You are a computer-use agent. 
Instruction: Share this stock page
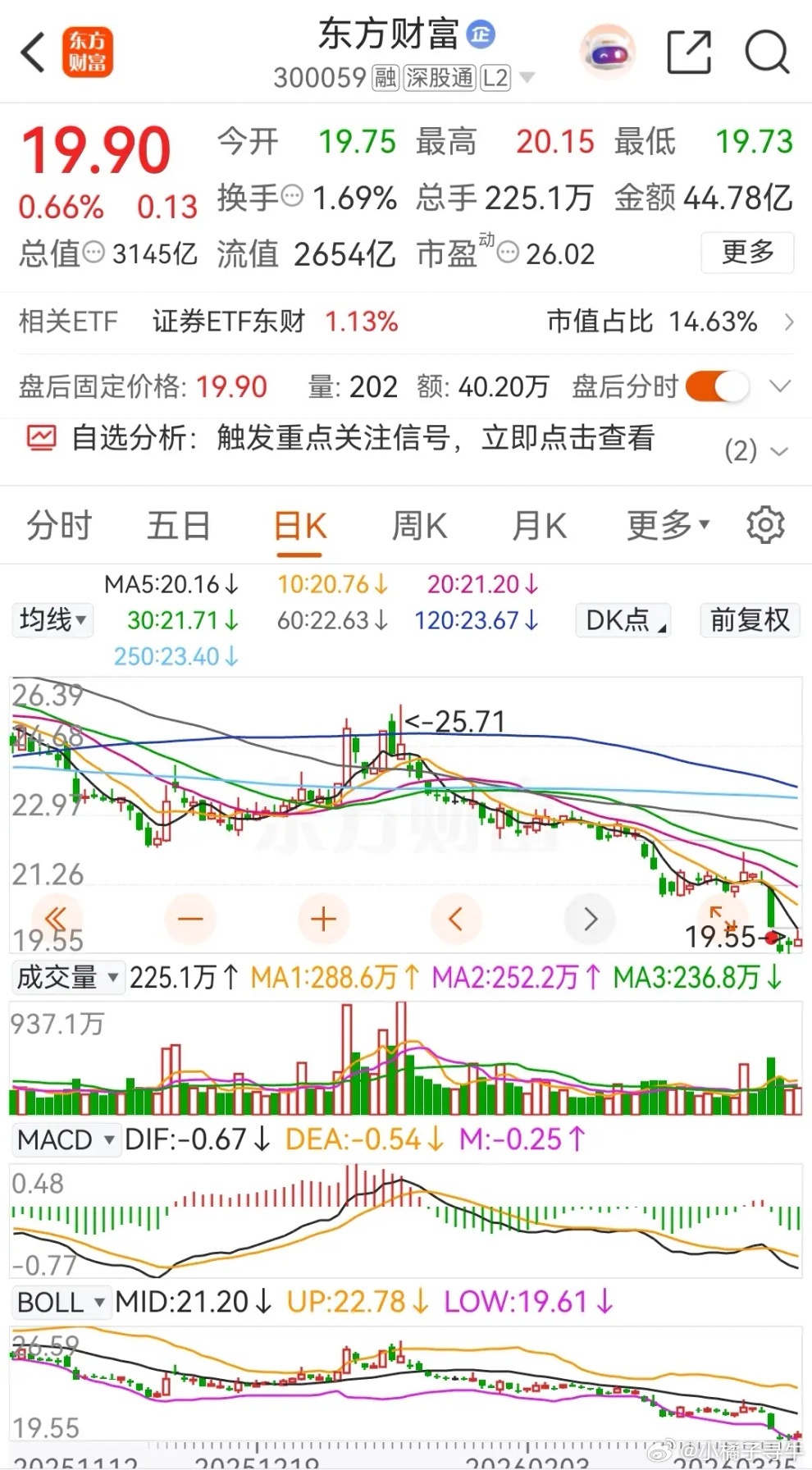tap(688, 52)
